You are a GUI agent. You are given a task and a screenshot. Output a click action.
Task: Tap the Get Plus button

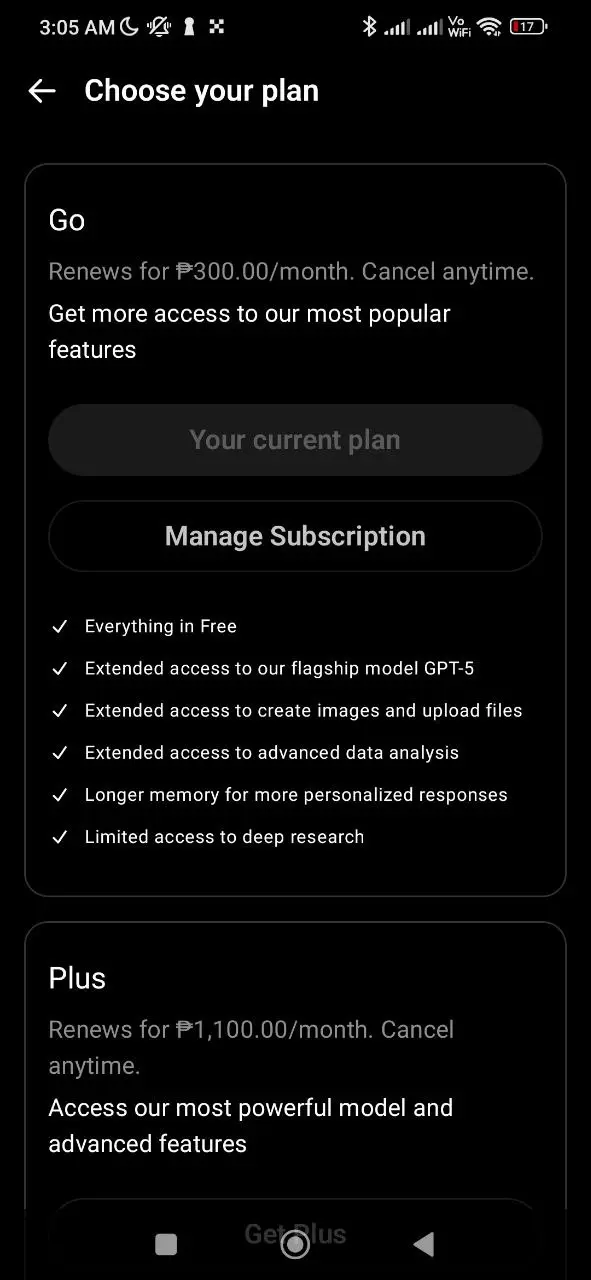(x=295, y=1234)
